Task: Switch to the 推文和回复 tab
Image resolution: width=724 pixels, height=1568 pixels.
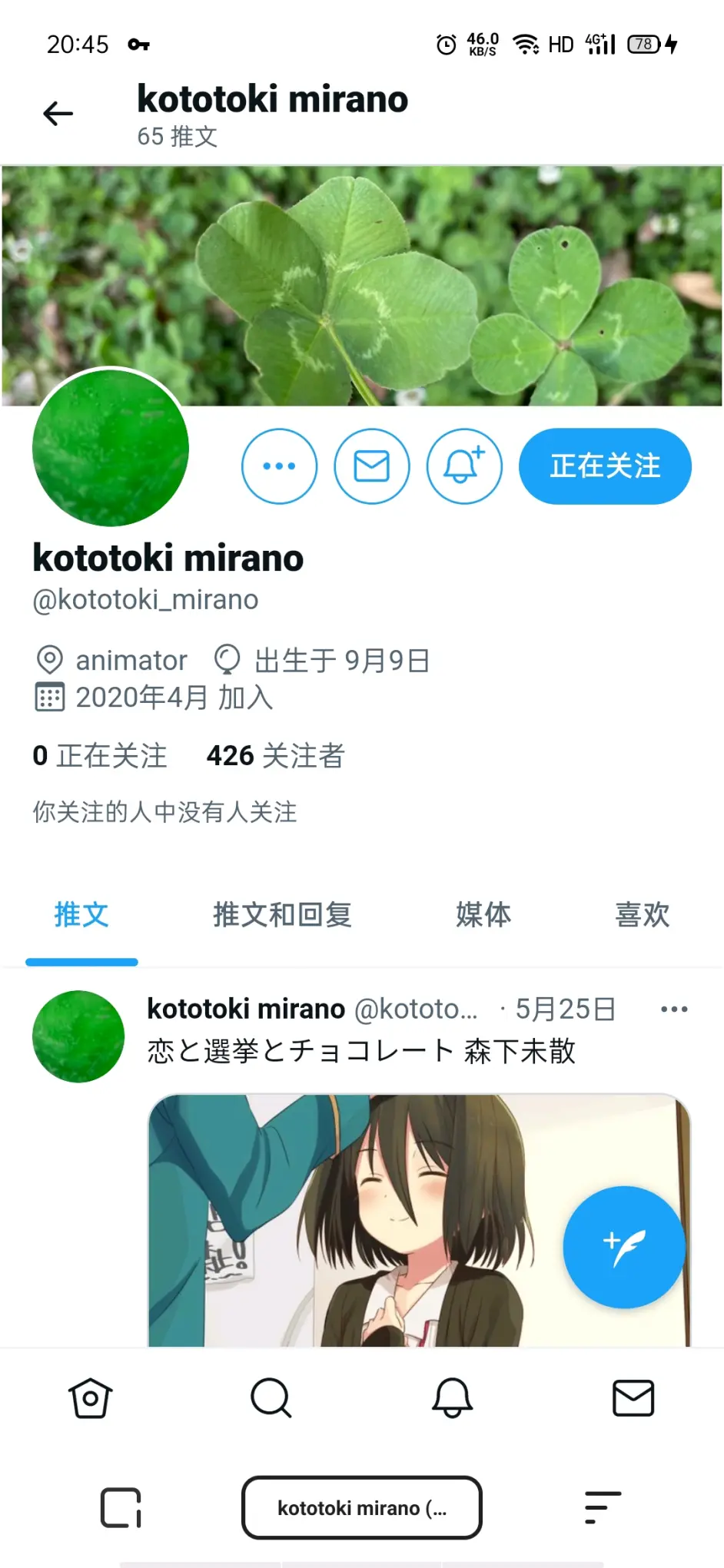Action: pos(282,915)
